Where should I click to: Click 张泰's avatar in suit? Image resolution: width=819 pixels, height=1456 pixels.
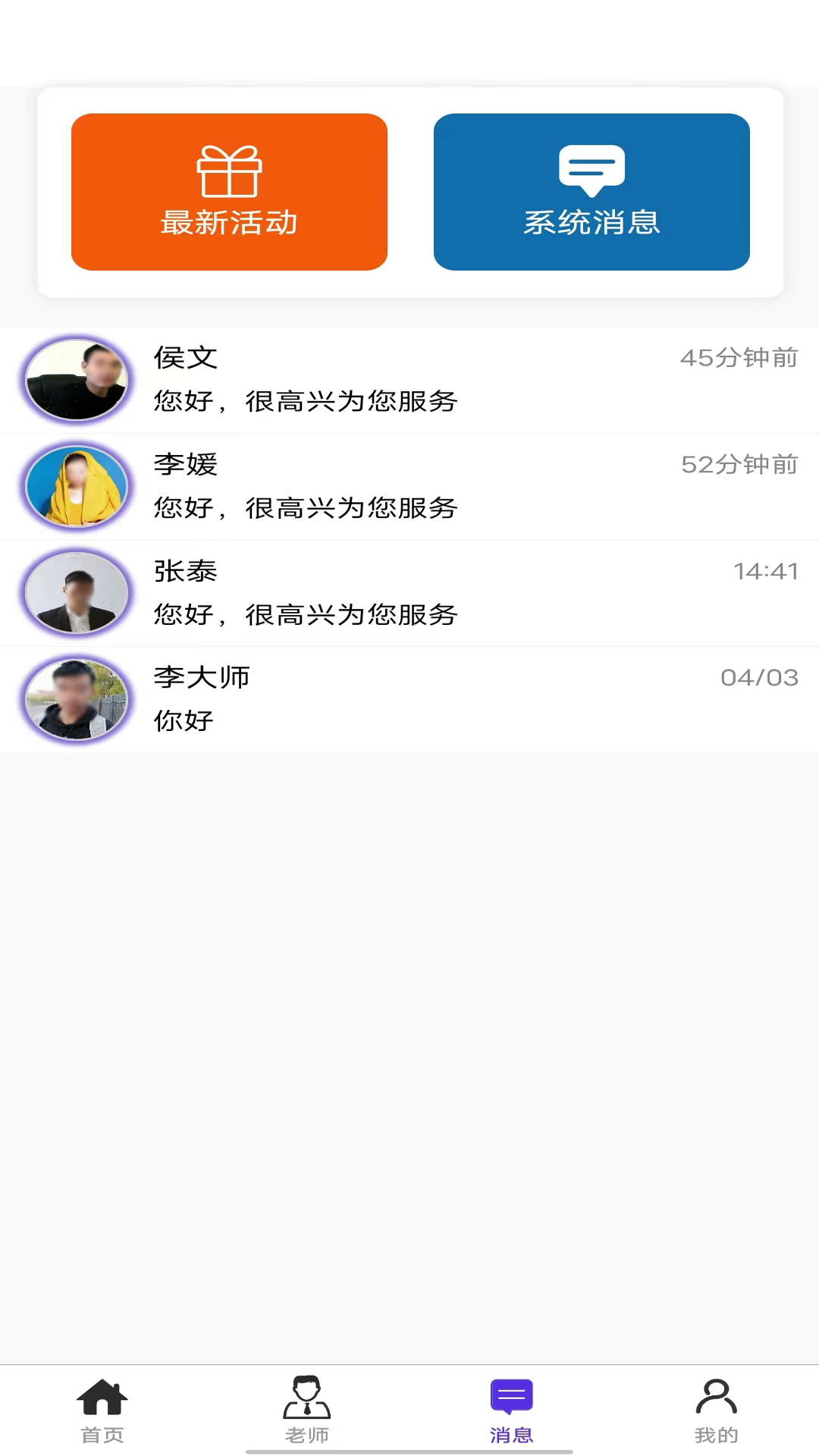(76, 593)
